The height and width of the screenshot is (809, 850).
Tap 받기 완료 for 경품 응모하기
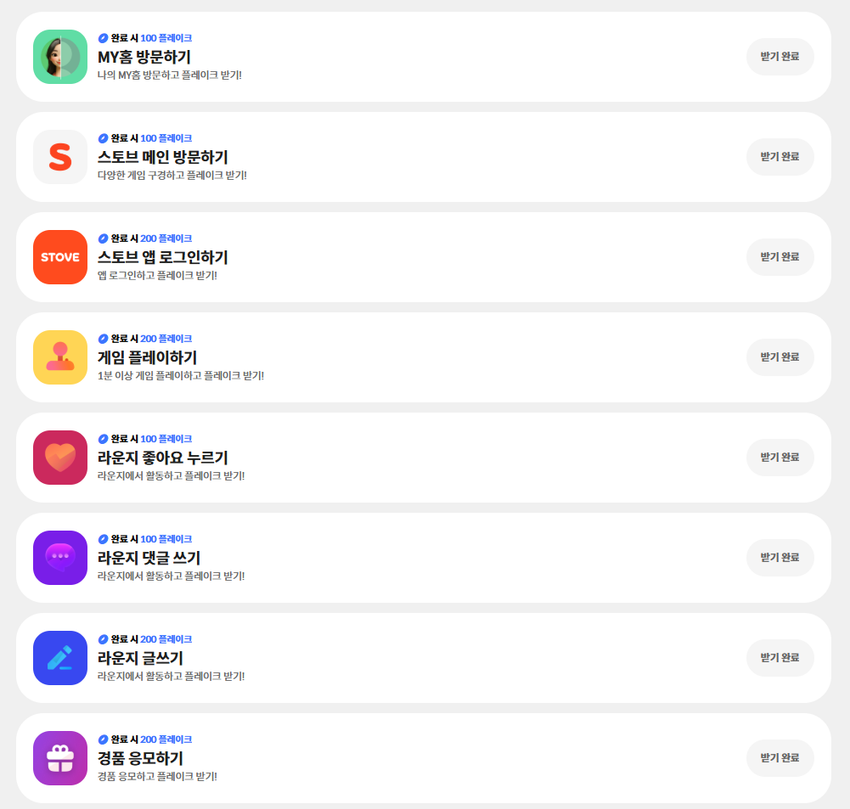(780, 757)
